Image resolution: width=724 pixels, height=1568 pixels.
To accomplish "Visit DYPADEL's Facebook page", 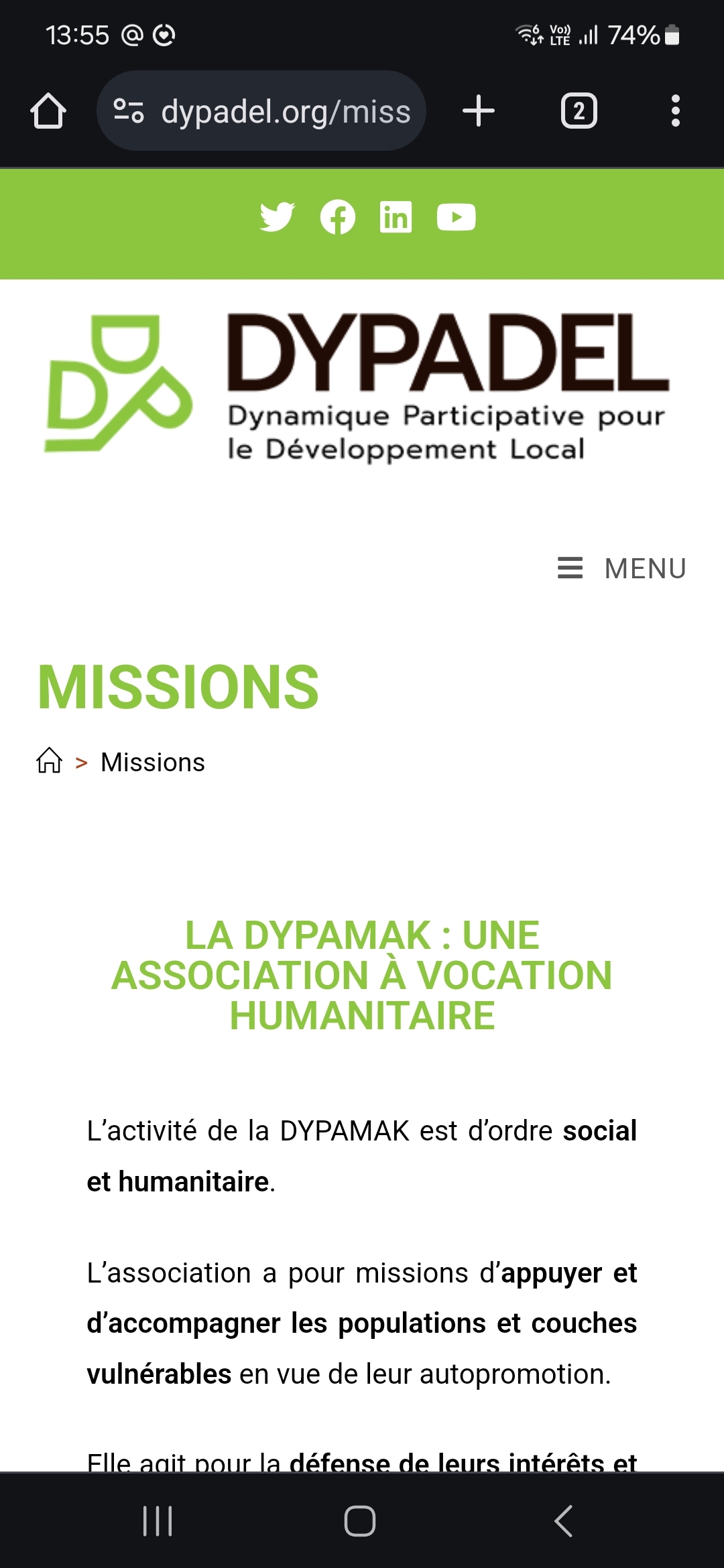I will pos(337,217).
